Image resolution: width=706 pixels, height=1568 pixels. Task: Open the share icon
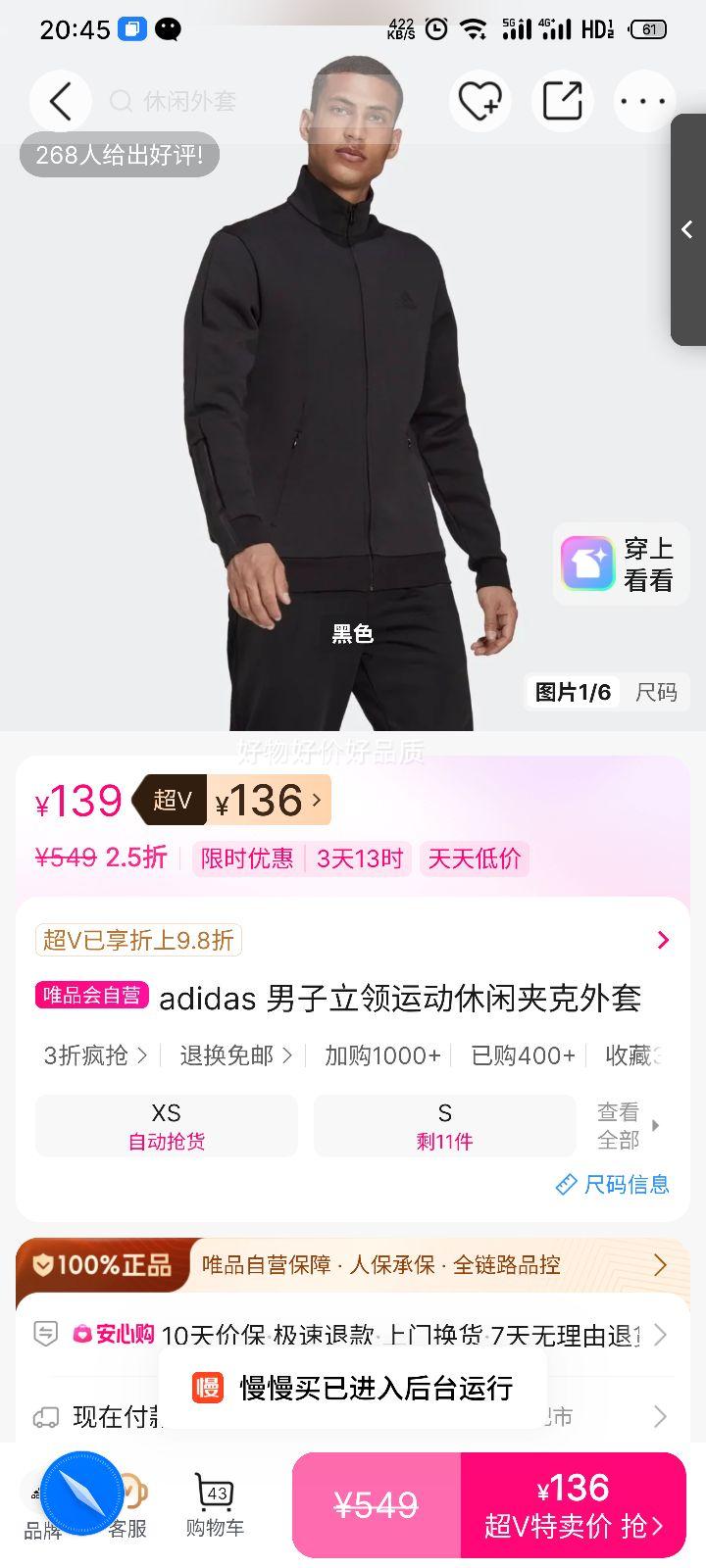pyautogui.click(x=562, y=101)
